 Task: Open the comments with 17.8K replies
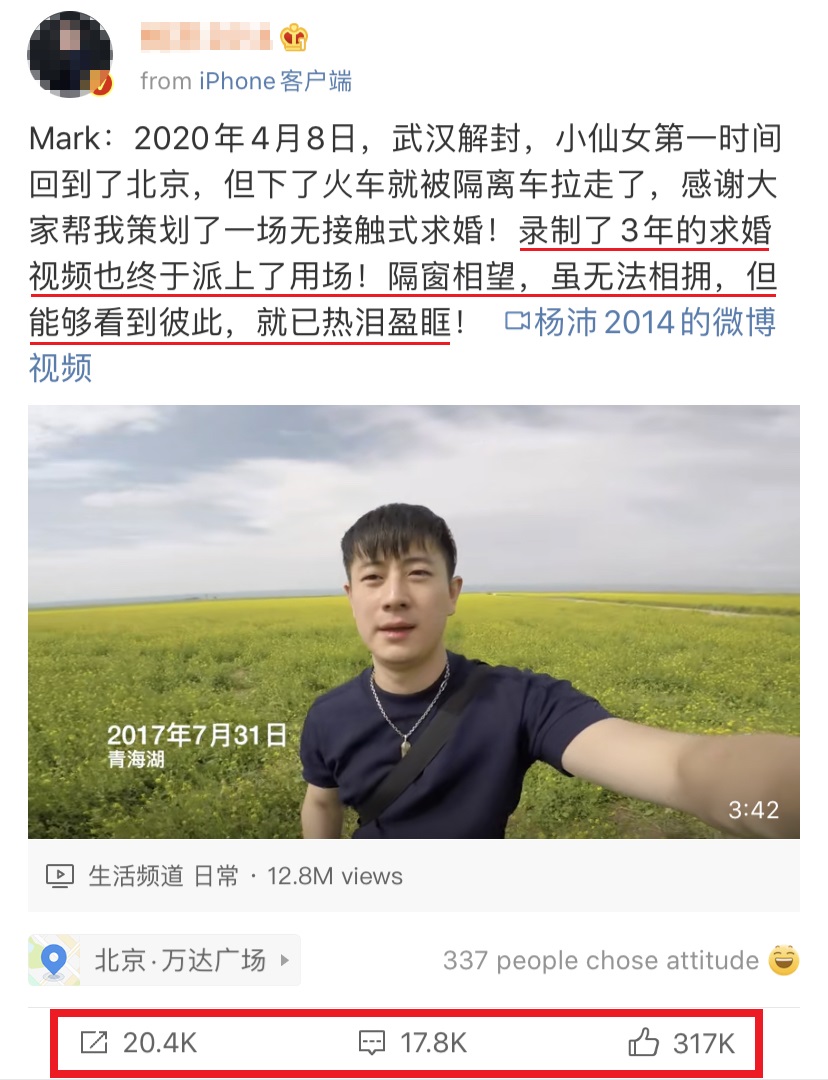412,1043
